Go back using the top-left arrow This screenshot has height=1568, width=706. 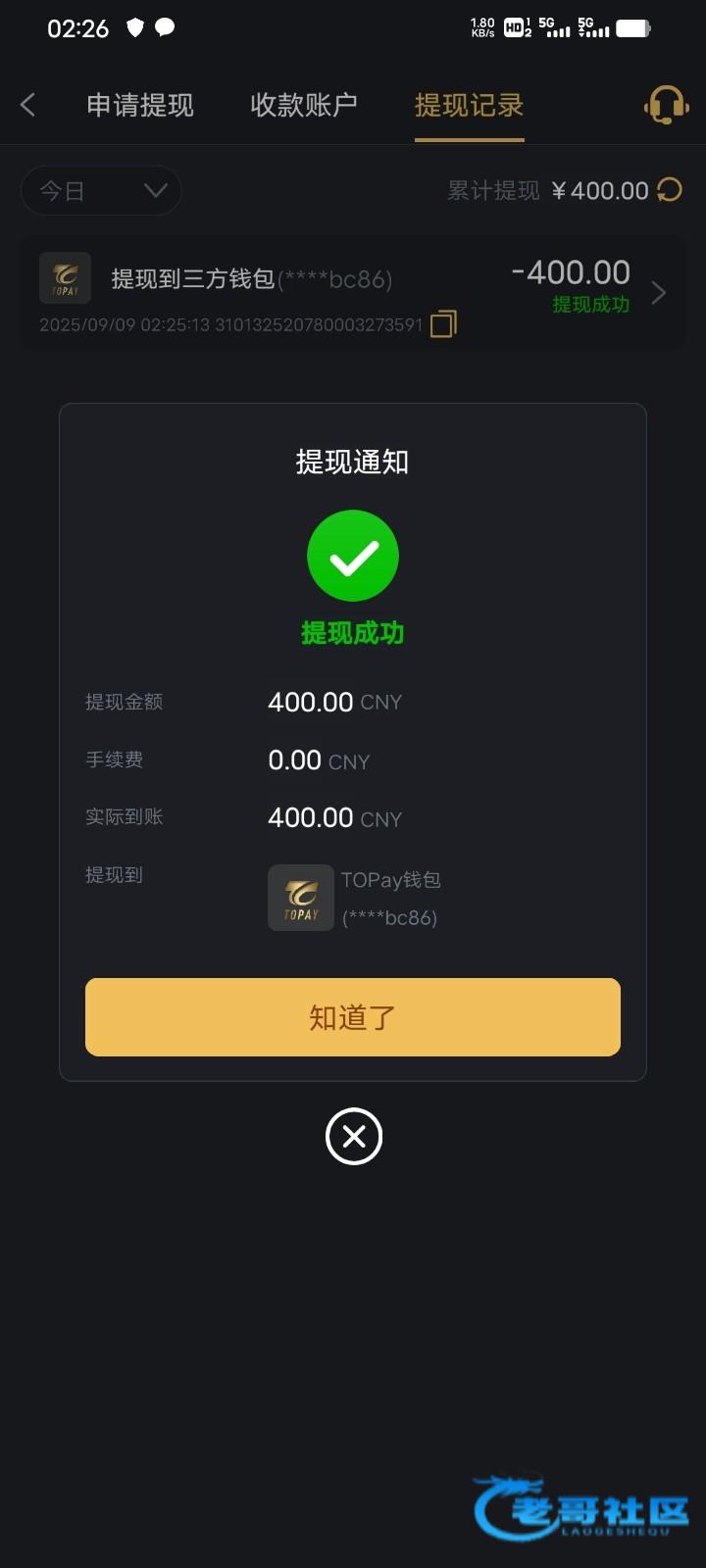click(27, 105)
